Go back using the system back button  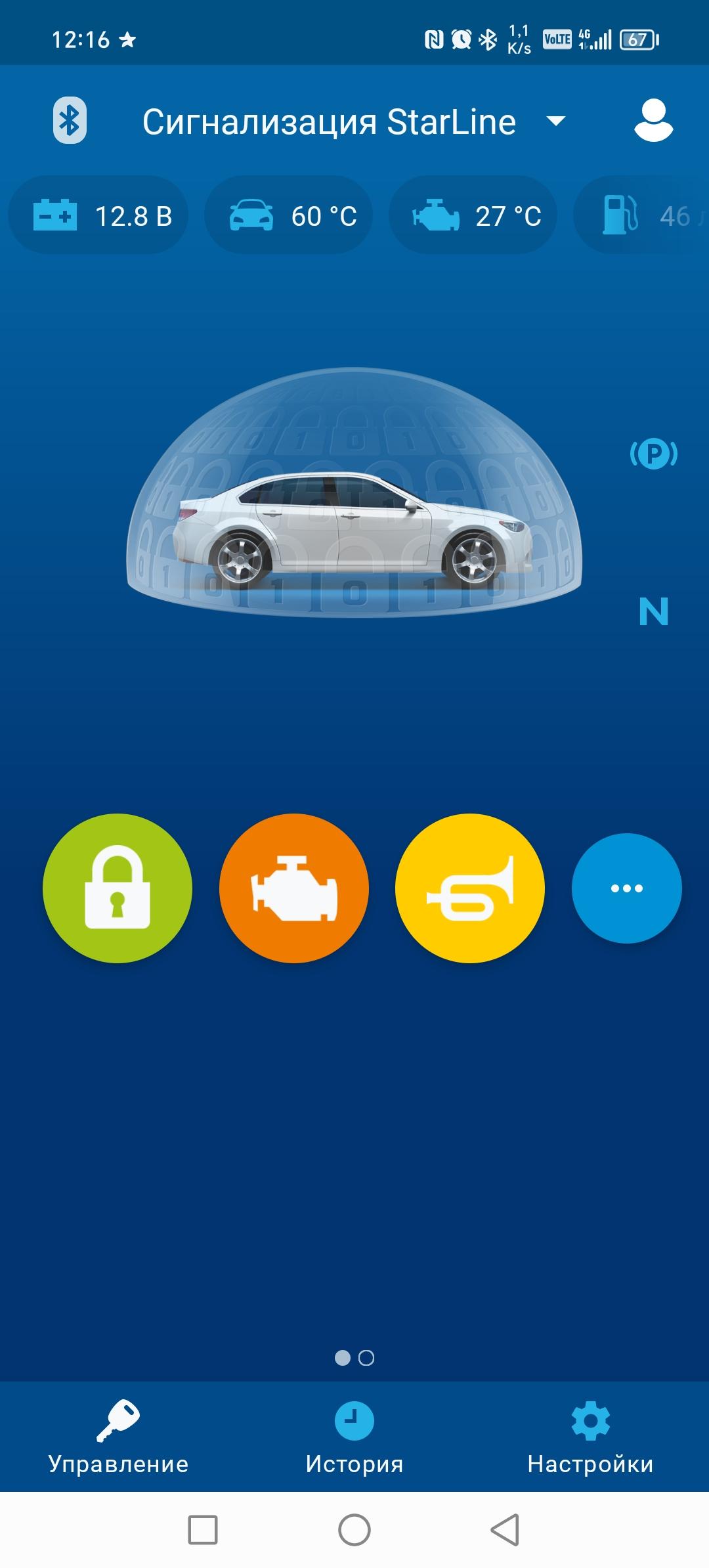[x=505, y=1530]
